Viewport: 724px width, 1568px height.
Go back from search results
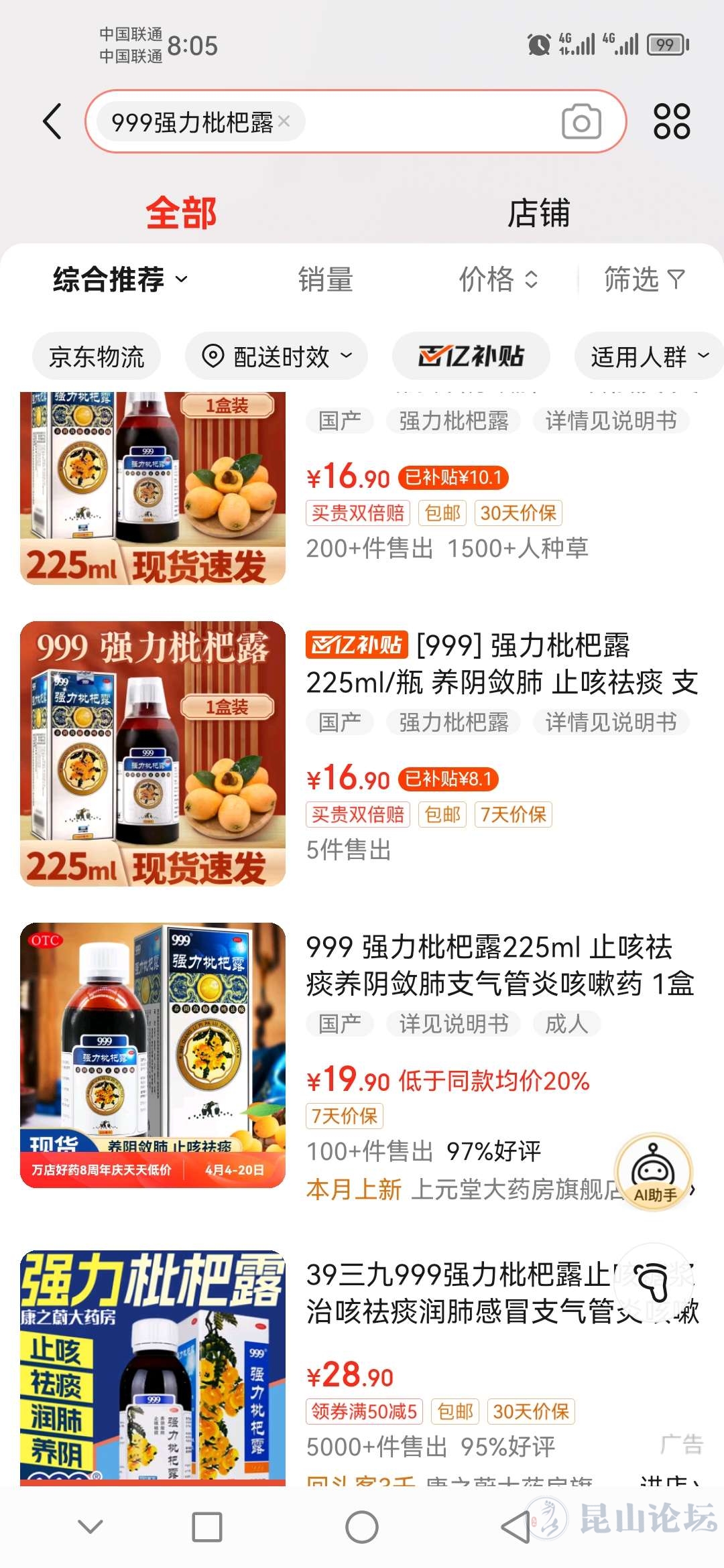(52, 121)
